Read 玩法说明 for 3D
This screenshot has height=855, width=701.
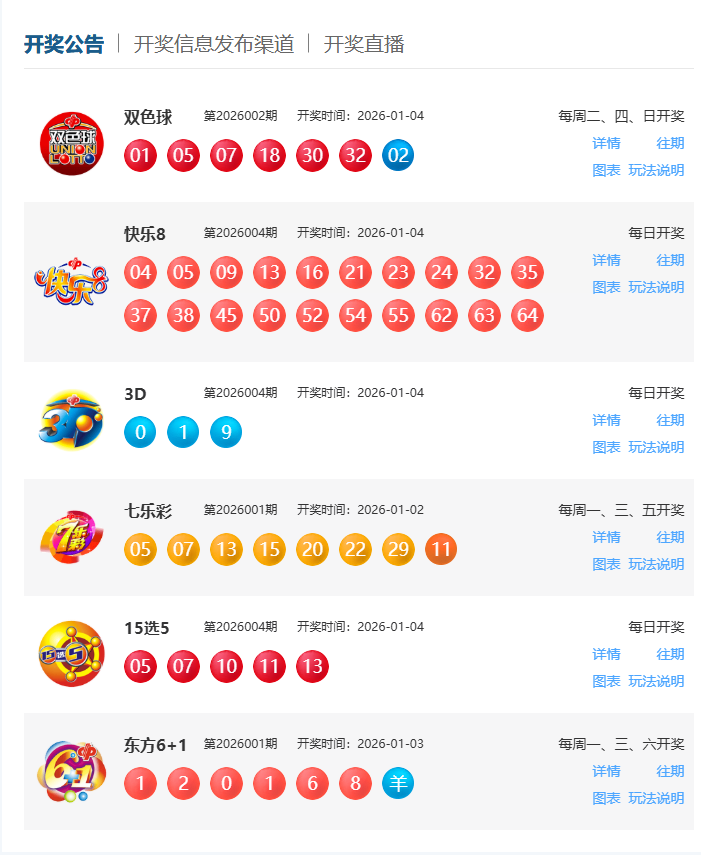[656, 447]
